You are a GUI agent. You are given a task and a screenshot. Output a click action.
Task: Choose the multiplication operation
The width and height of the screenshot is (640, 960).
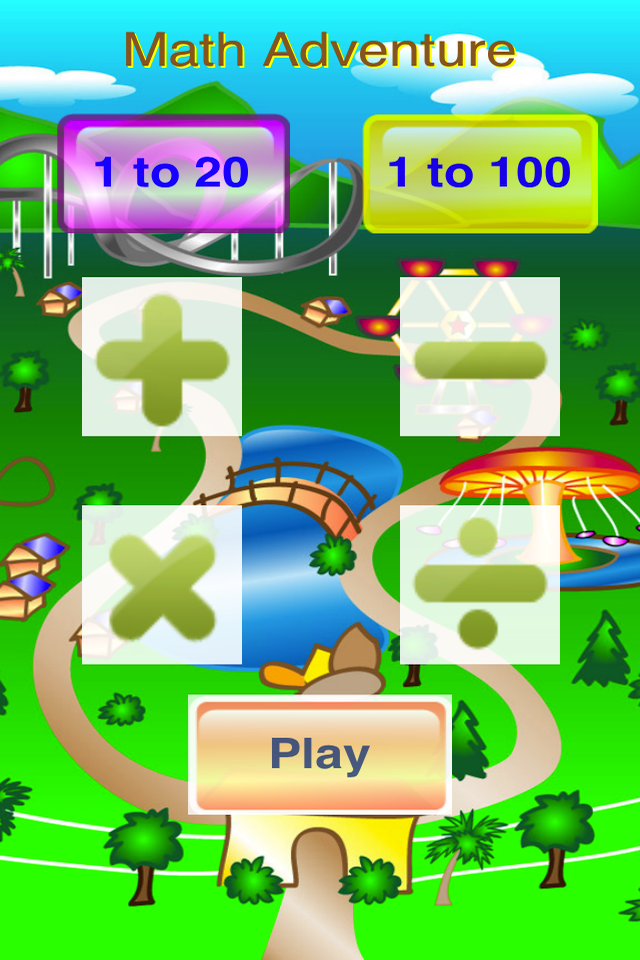click(162, 585)
